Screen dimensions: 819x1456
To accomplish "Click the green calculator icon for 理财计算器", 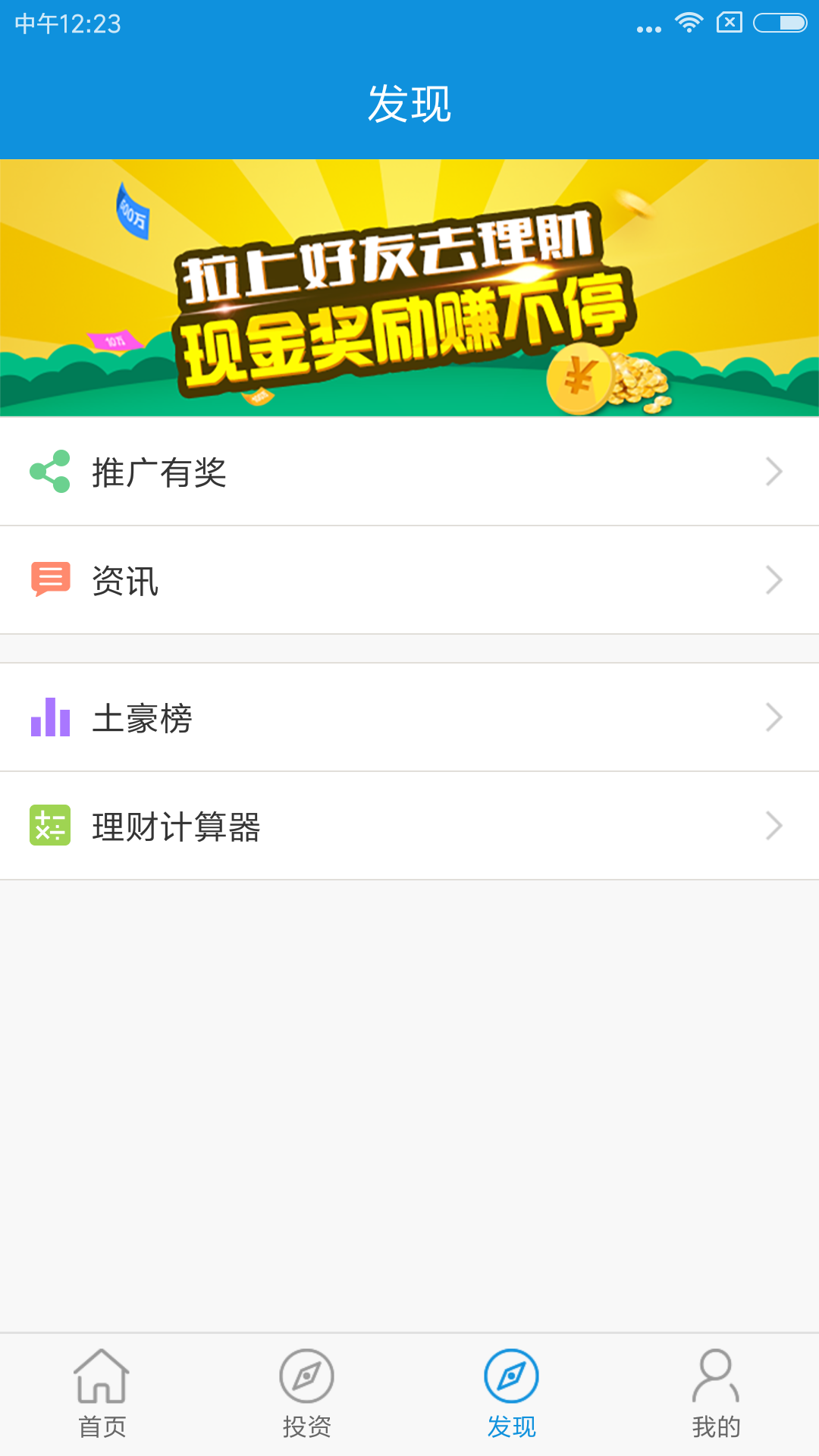I will pos(49,827).
